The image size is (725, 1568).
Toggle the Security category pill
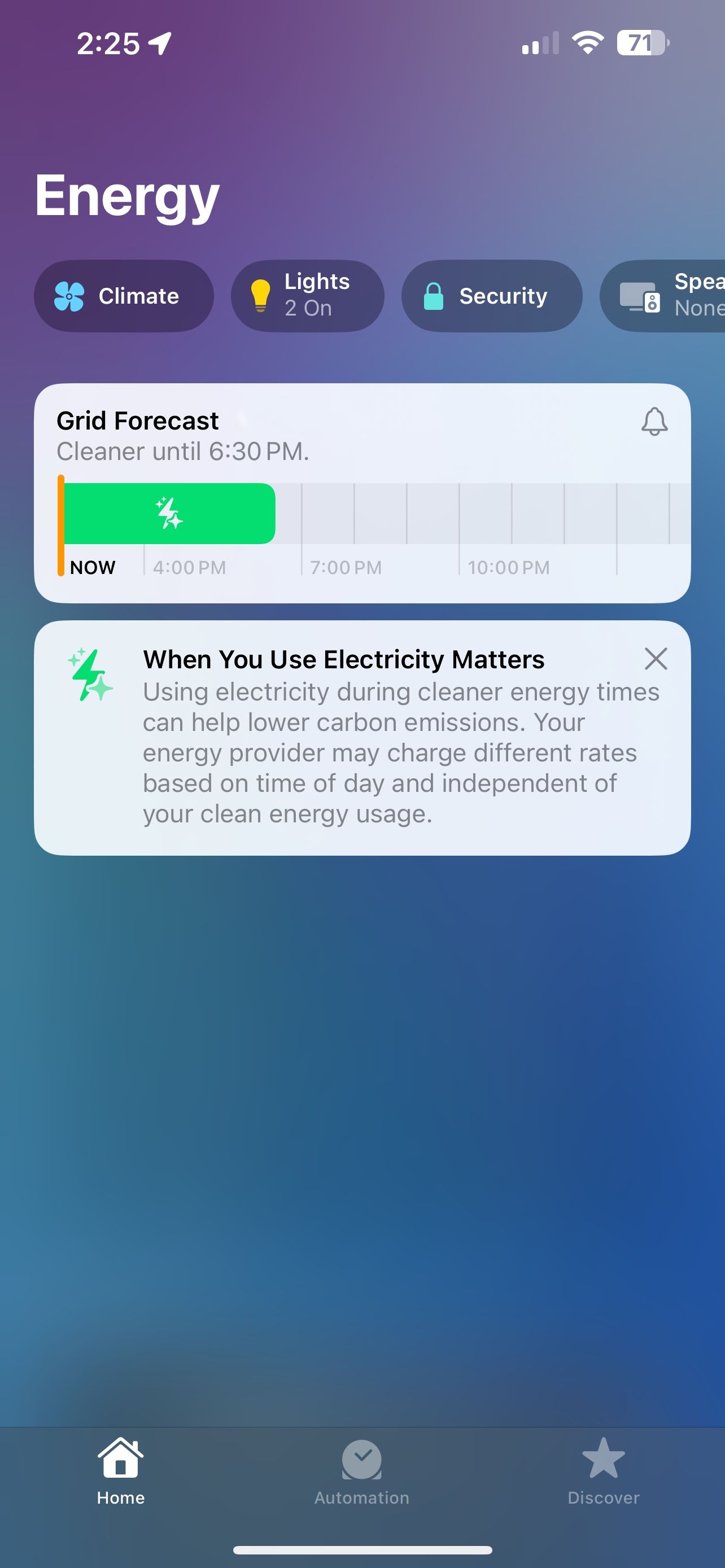[x=492, y=296]
